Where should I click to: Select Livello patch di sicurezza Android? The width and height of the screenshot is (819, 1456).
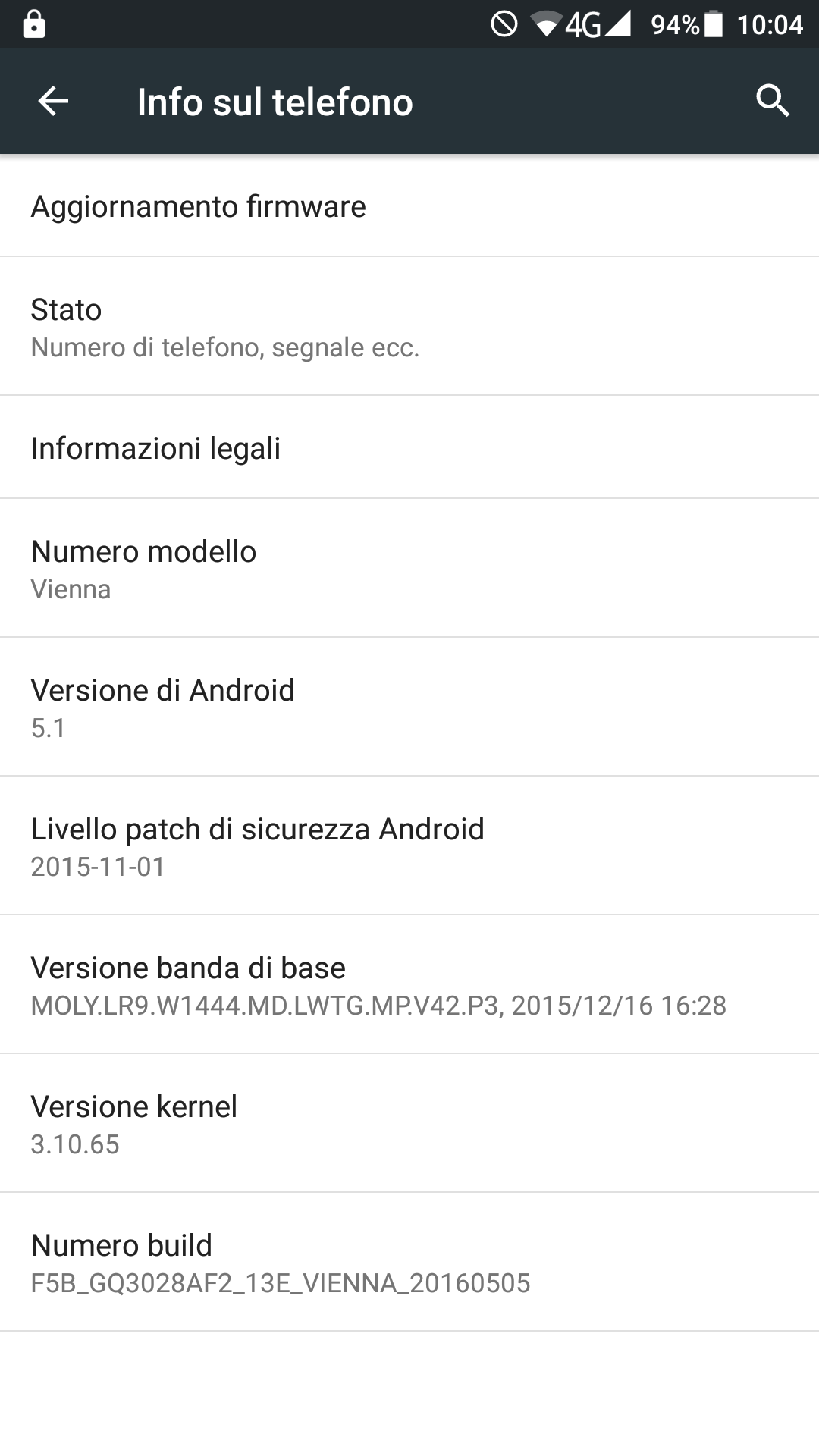(409, 846)
